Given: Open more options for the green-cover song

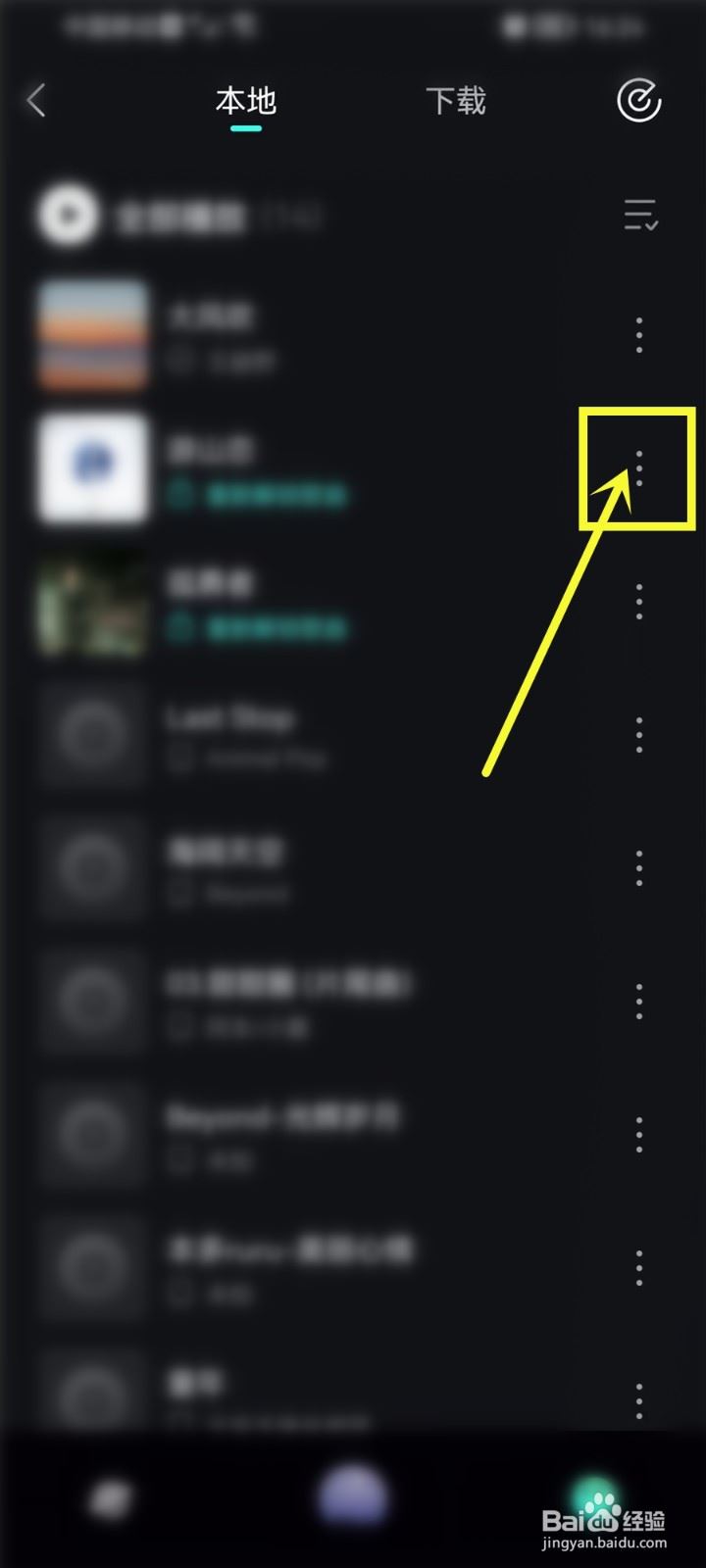Looking at the screenshot, I should coord(639,602).
